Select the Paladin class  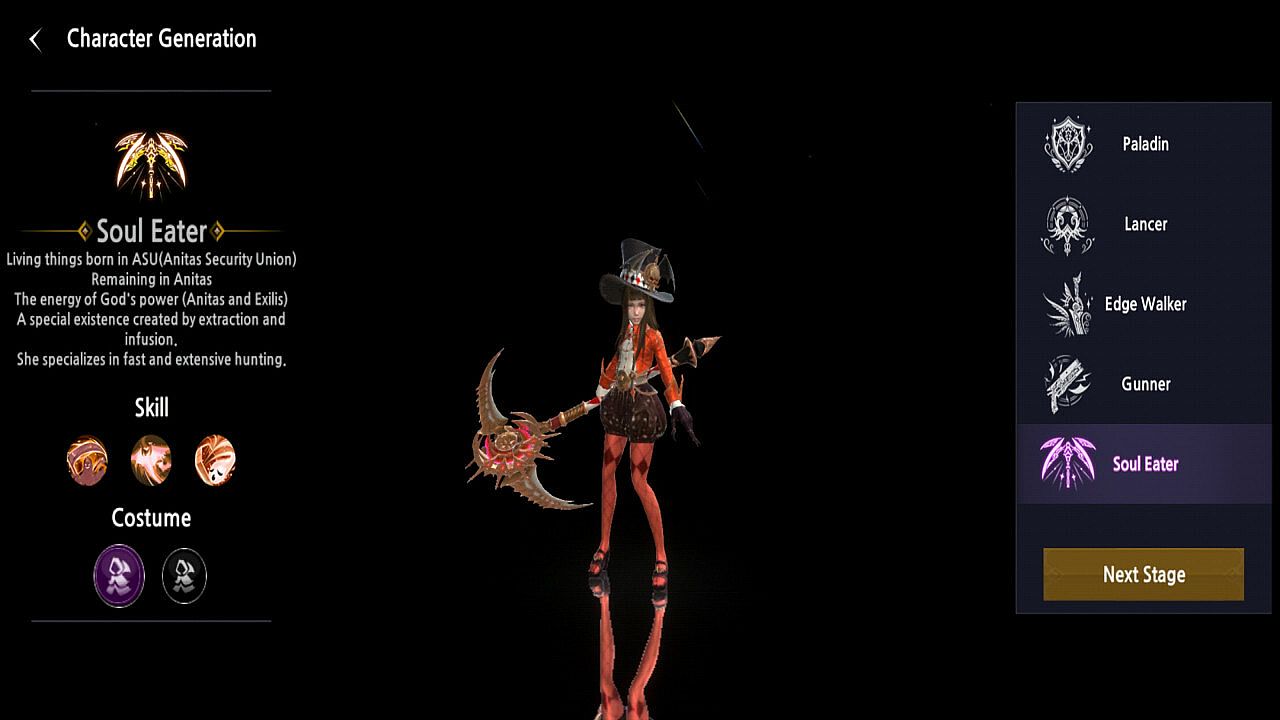pos(1143,144)
